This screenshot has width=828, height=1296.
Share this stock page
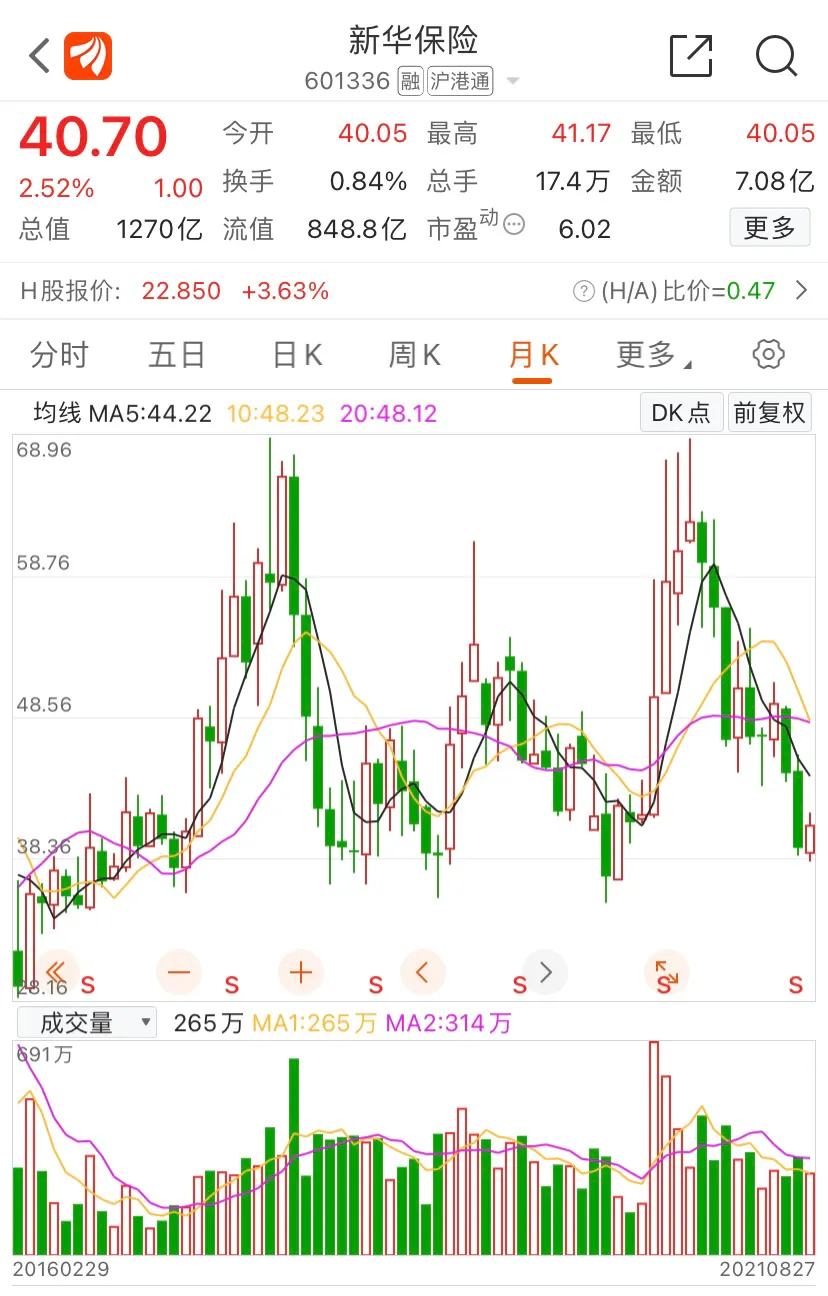tap(690, 56)
